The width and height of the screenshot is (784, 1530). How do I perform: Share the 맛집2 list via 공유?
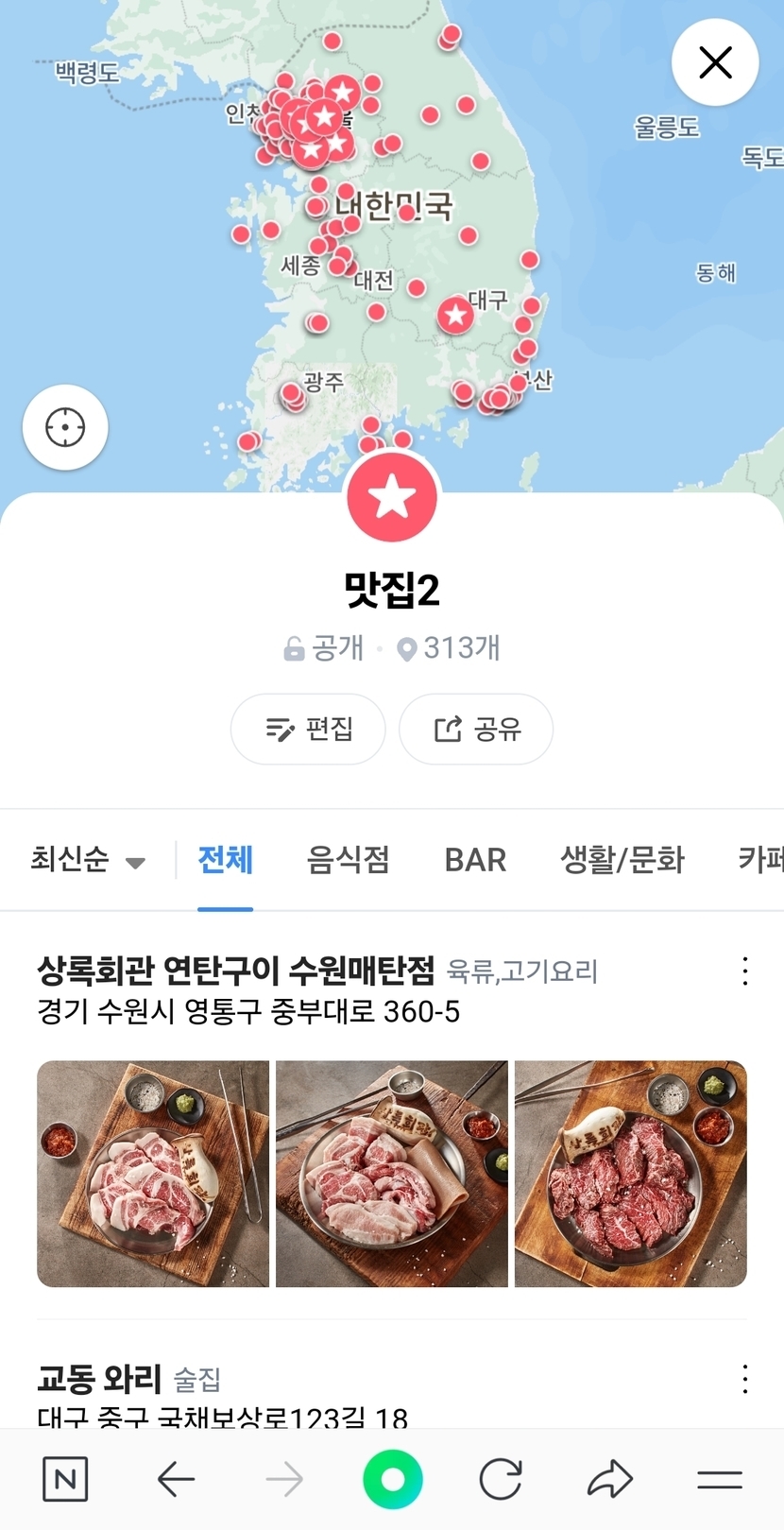click(x=476, y=729)
